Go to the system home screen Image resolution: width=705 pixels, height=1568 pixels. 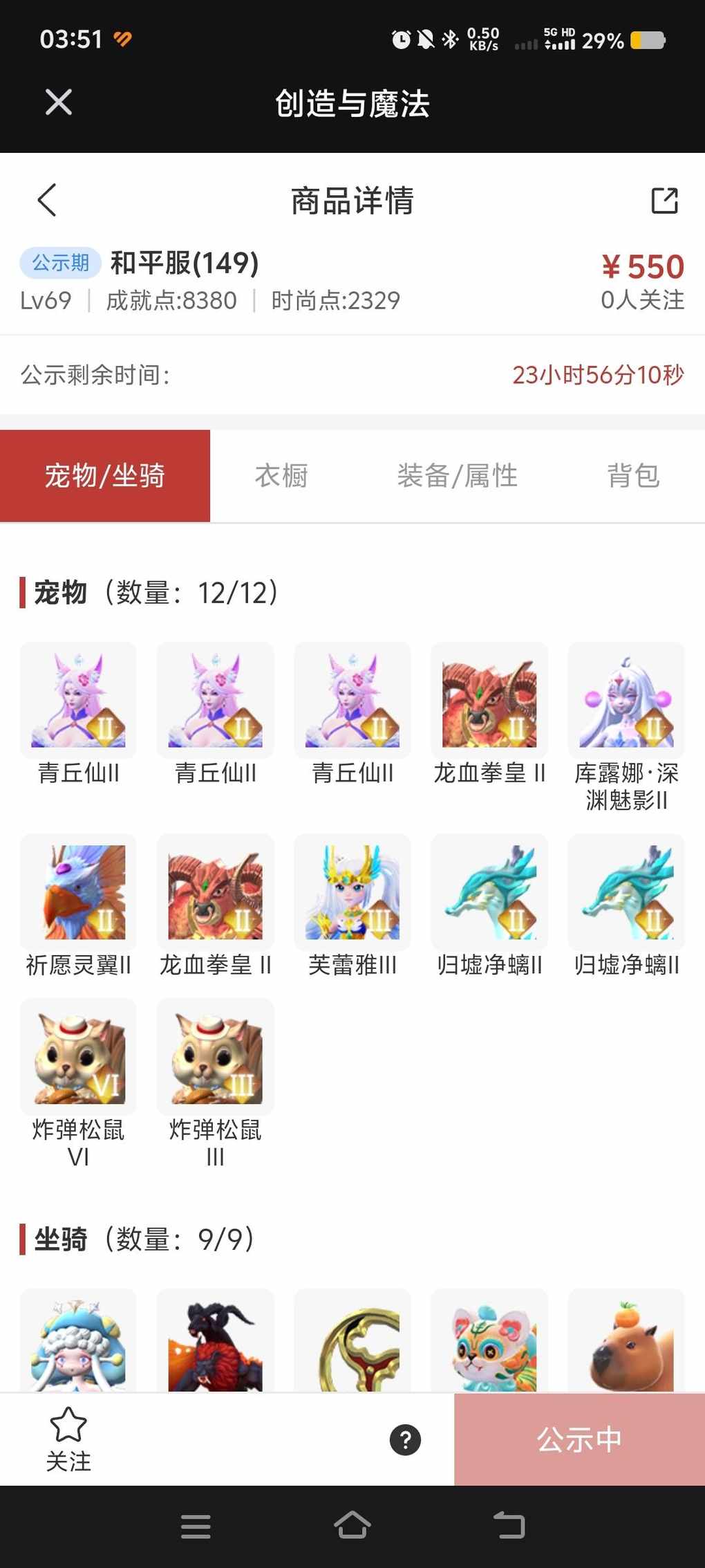point(352,1525)
